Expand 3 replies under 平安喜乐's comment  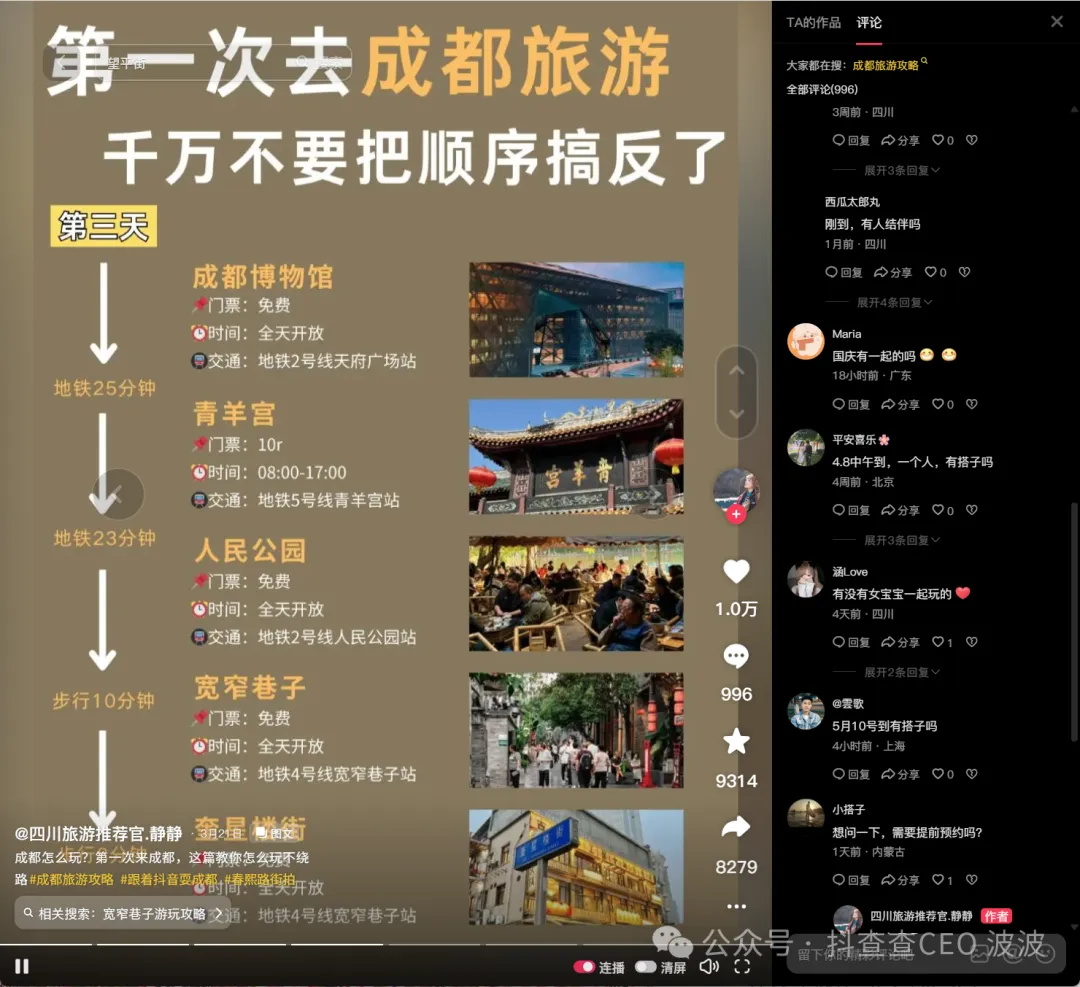(901, 540)
